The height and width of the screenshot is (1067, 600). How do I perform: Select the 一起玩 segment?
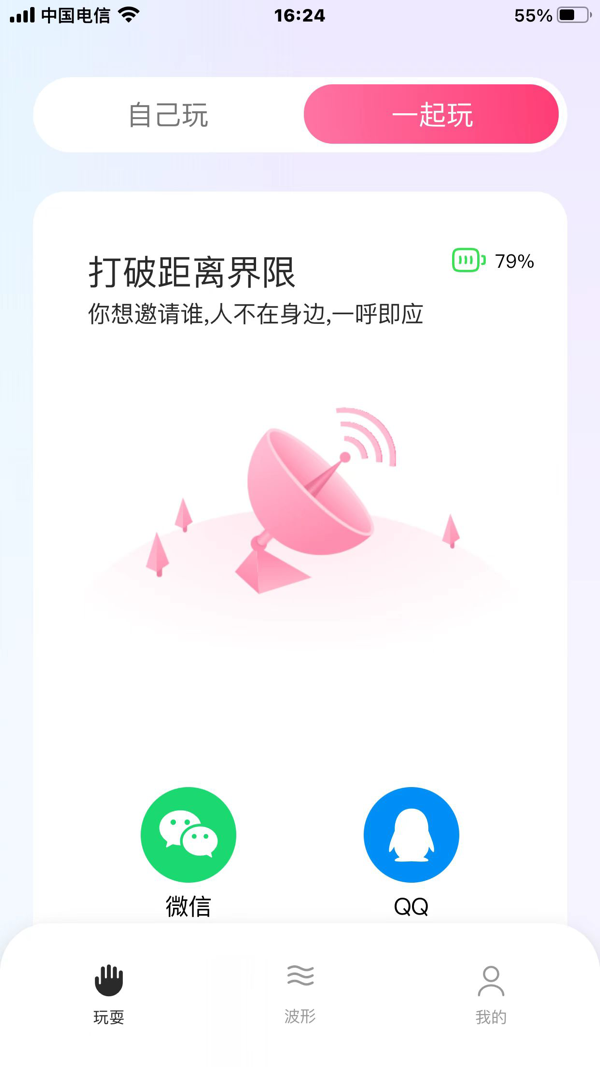point(431,115)
